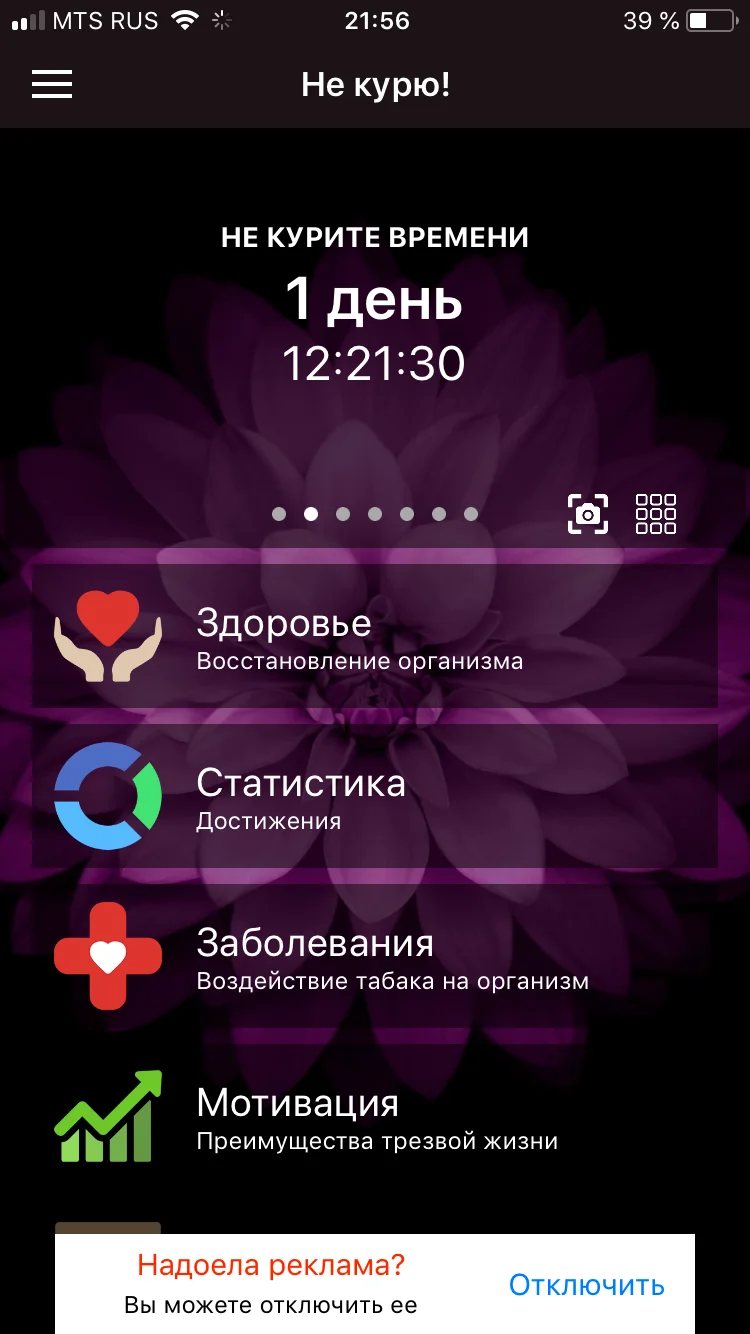The image size is (750, 1334).
Task: Open the Мотивация section
Action: (375, 1115)
